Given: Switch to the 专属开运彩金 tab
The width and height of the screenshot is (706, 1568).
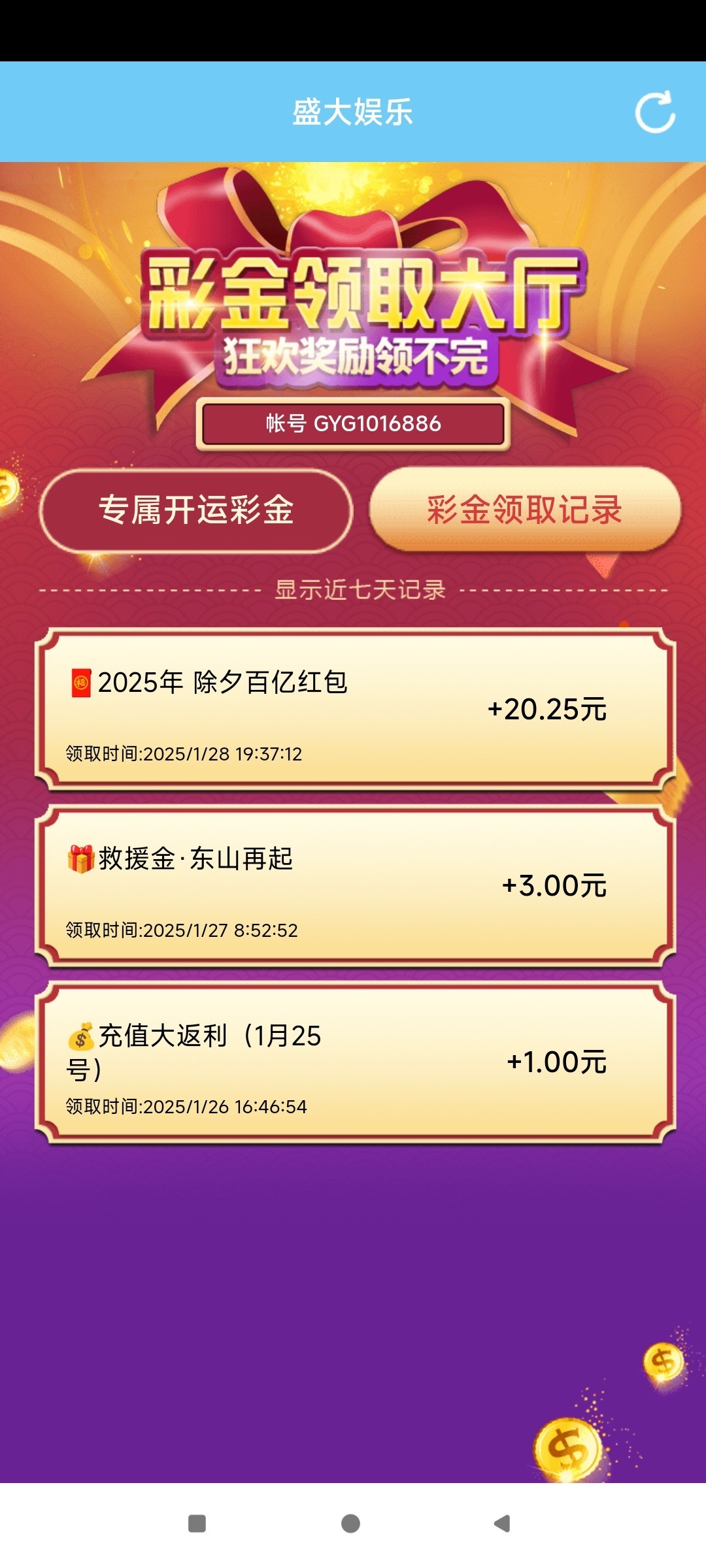Looking at the screenshot, I should point(196,510).
